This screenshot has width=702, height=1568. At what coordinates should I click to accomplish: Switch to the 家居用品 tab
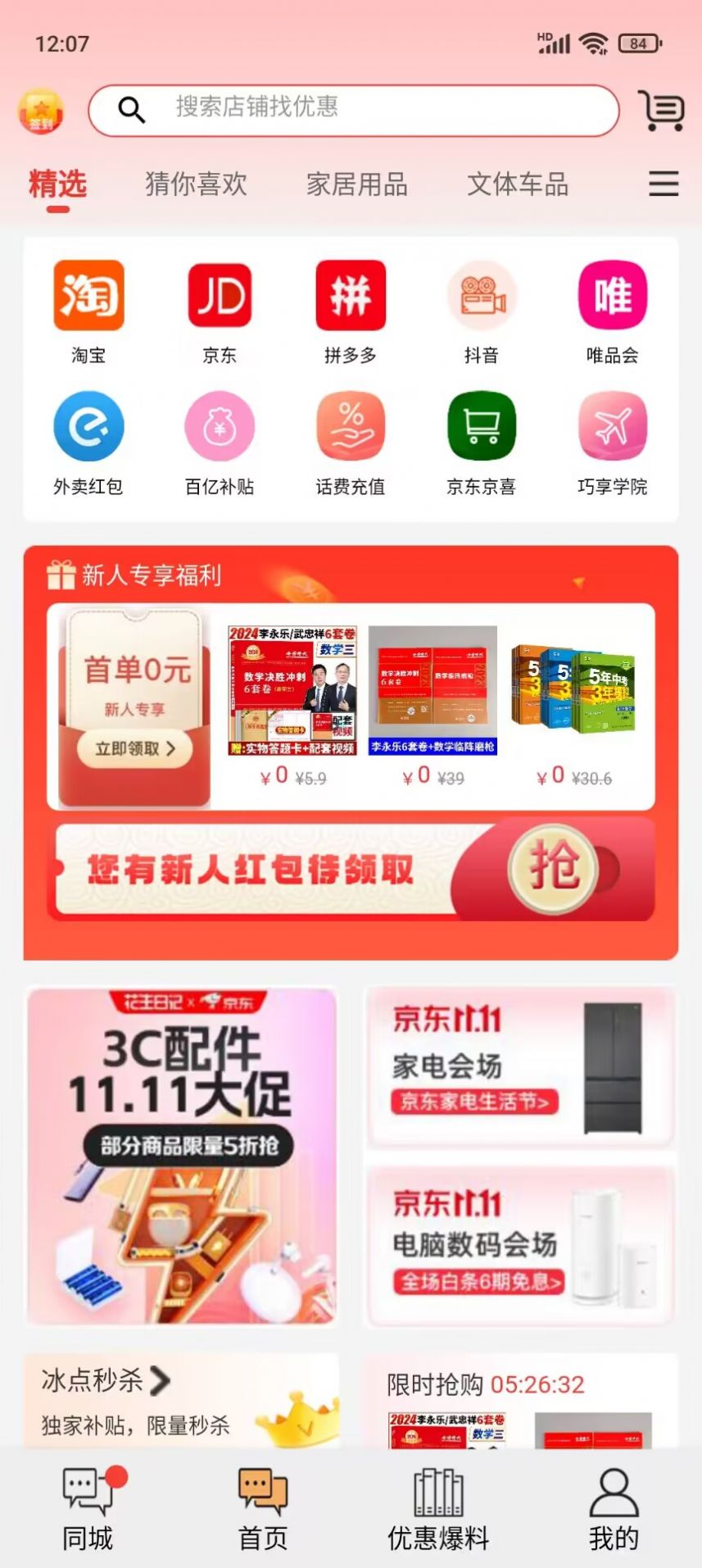pos(356,185)
